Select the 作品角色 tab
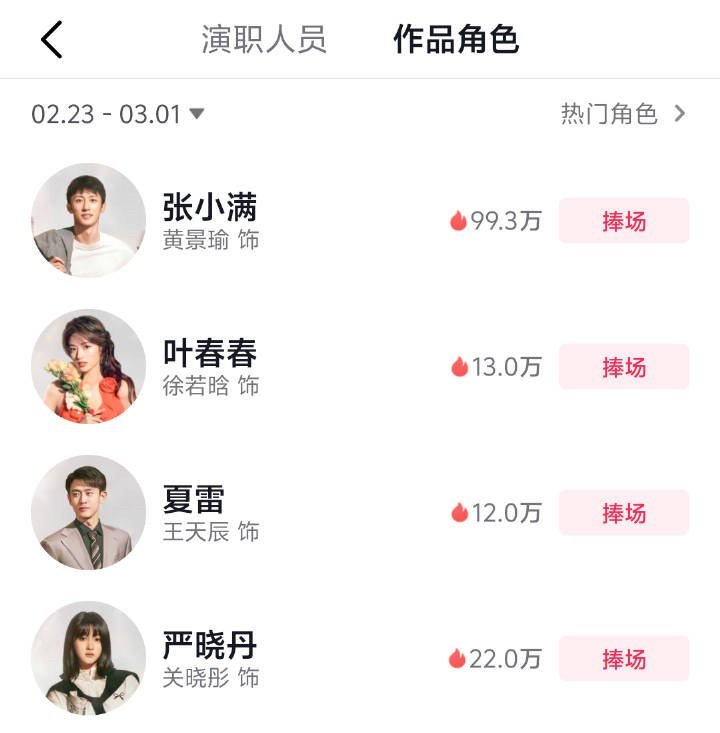Viewport: 720px width, 733px height. [456, 40]
